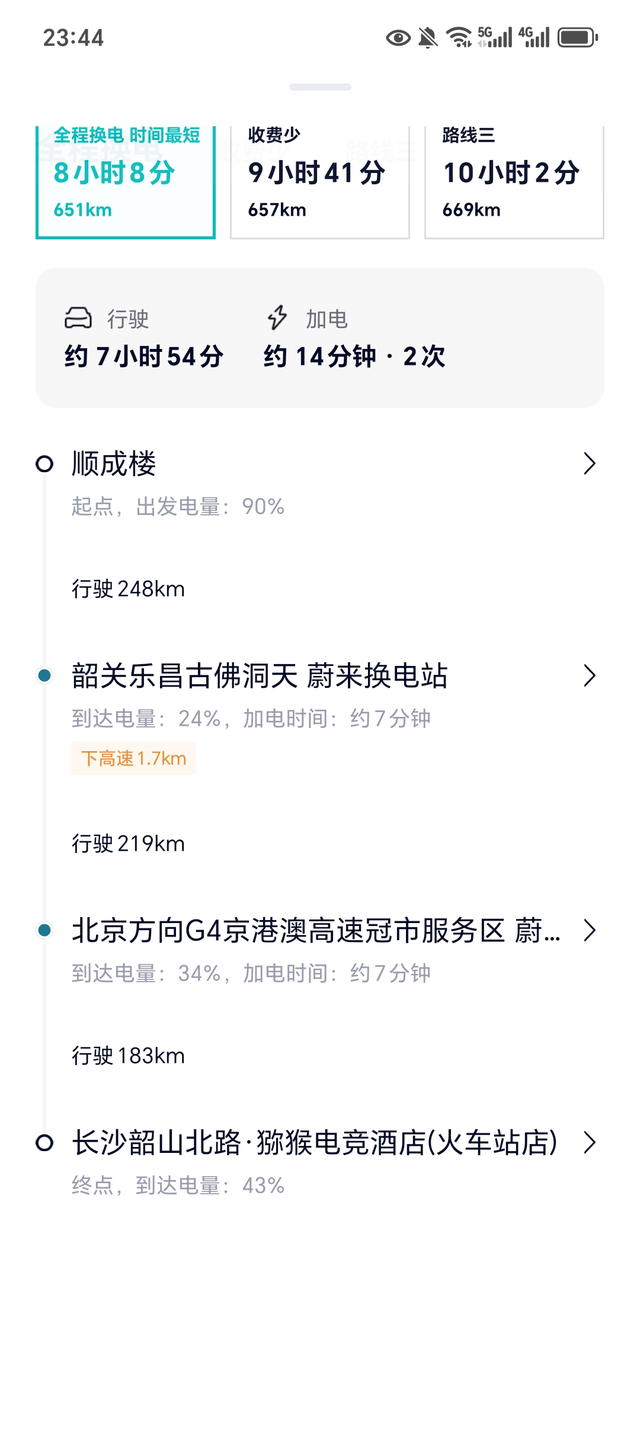Pick 路线三 10小时2分 route card
The image size is (640, 1429).
513,181
